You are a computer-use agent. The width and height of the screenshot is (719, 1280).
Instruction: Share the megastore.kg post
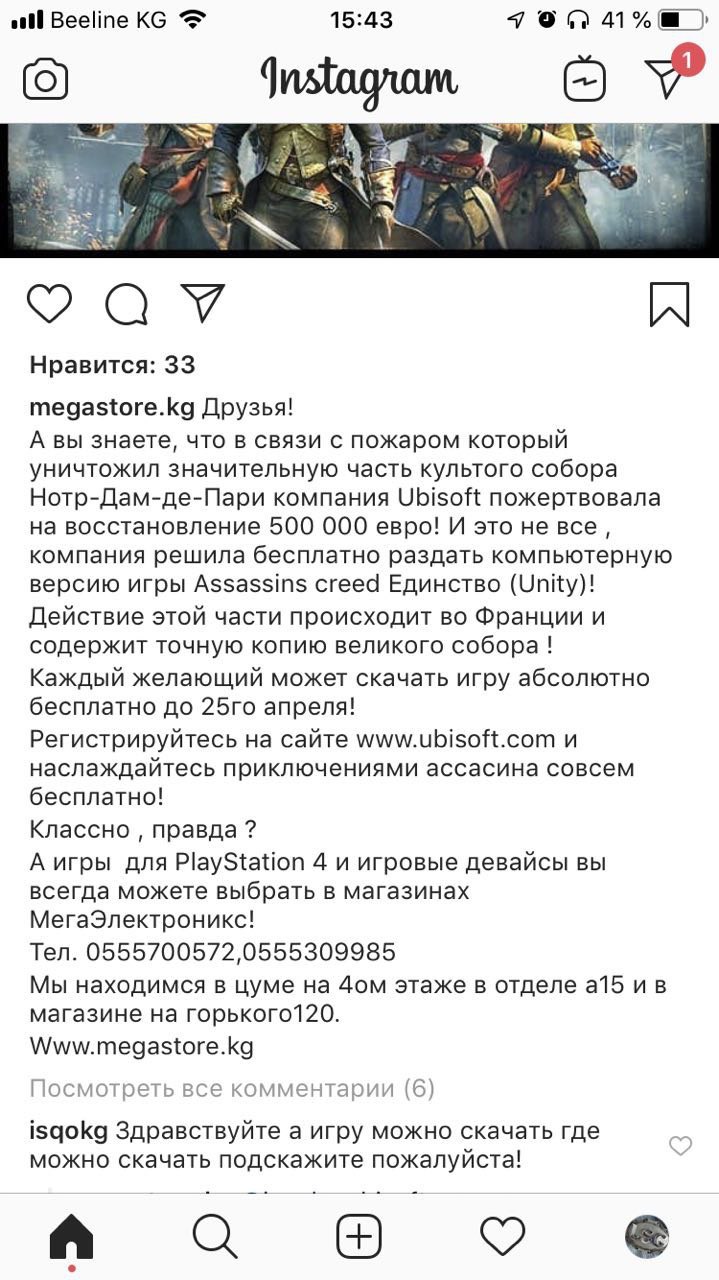pos(203,303)
